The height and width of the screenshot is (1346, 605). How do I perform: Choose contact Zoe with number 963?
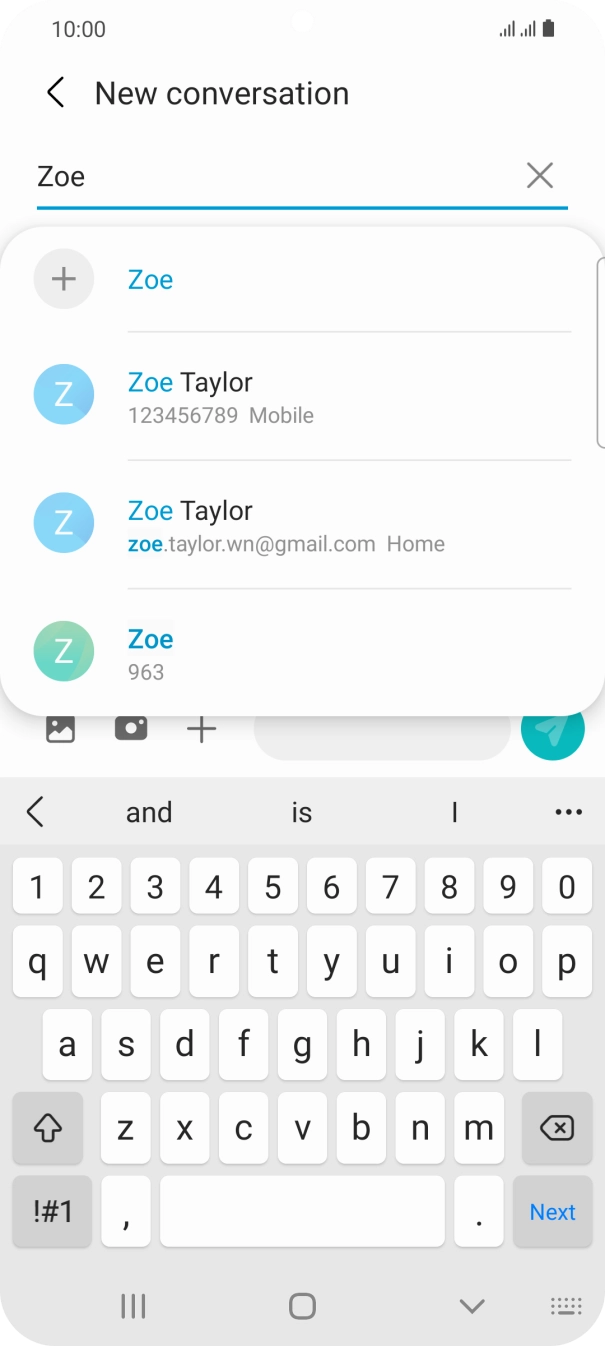point(300,653)
